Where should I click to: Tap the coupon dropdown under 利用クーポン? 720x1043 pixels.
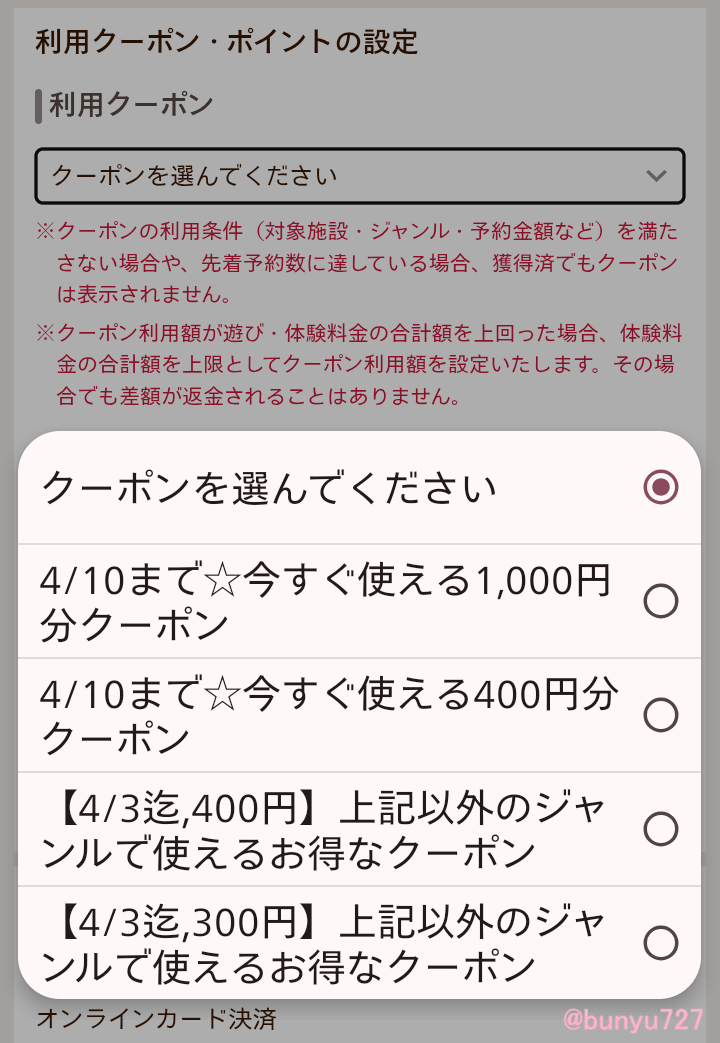click(360, 176)
